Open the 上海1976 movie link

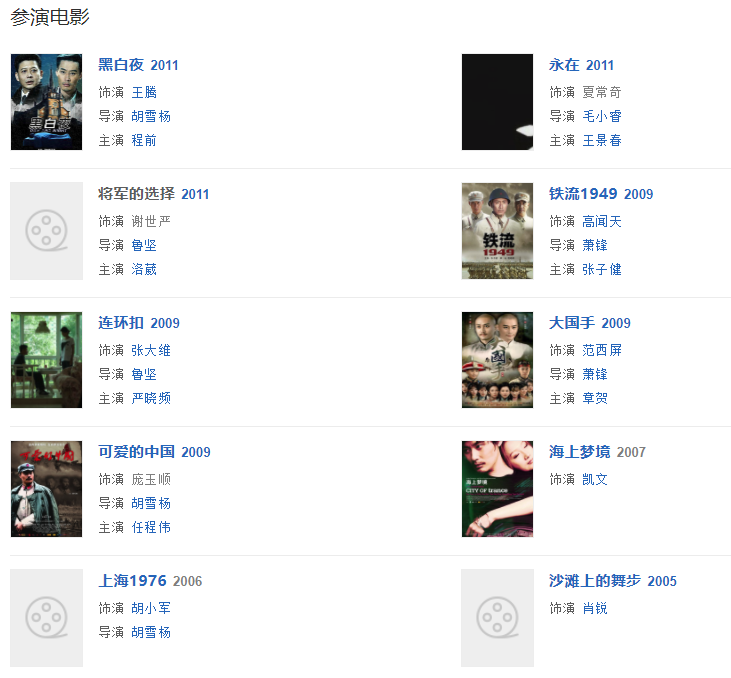tap(133, 581)
